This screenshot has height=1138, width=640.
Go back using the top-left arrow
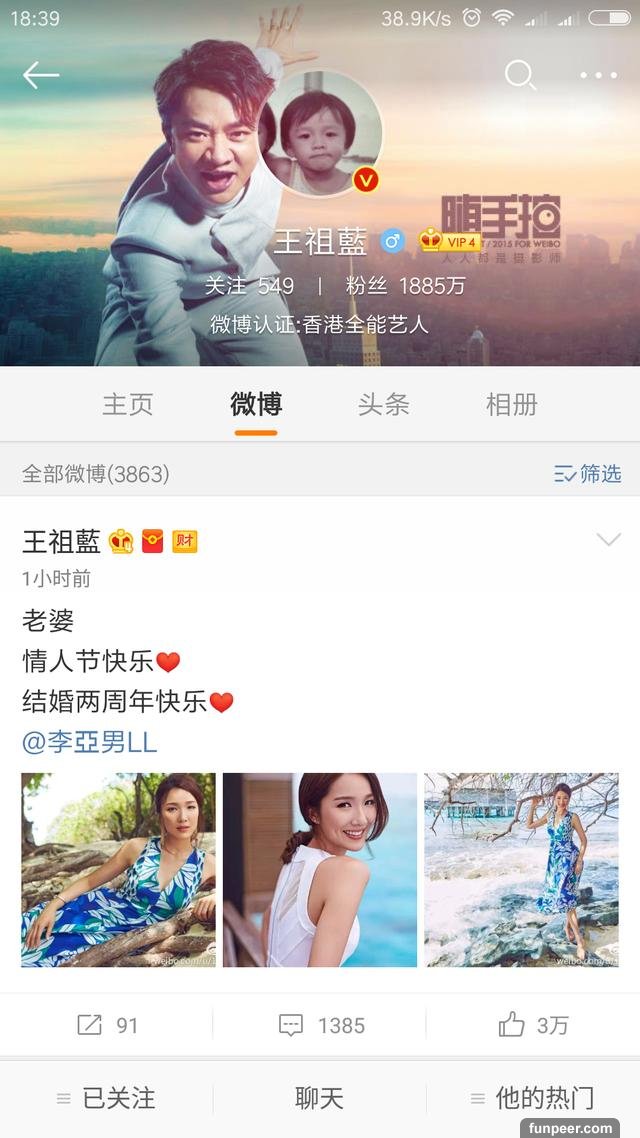[41, 75]
